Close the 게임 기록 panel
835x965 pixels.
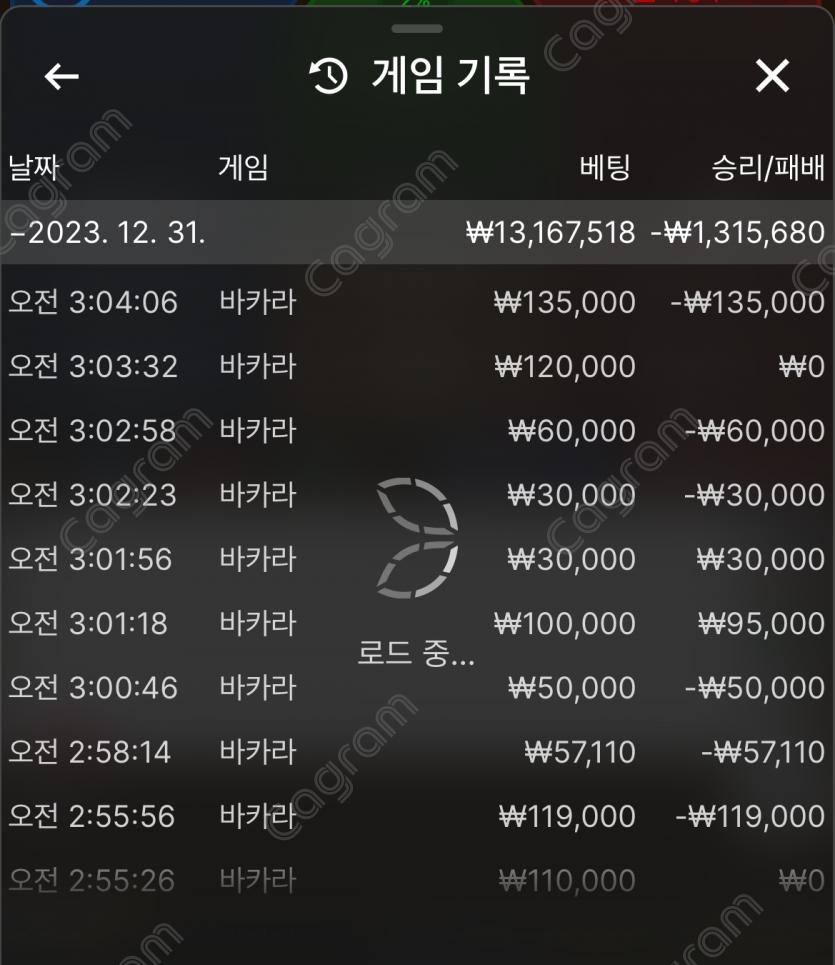tap(772, 76)
